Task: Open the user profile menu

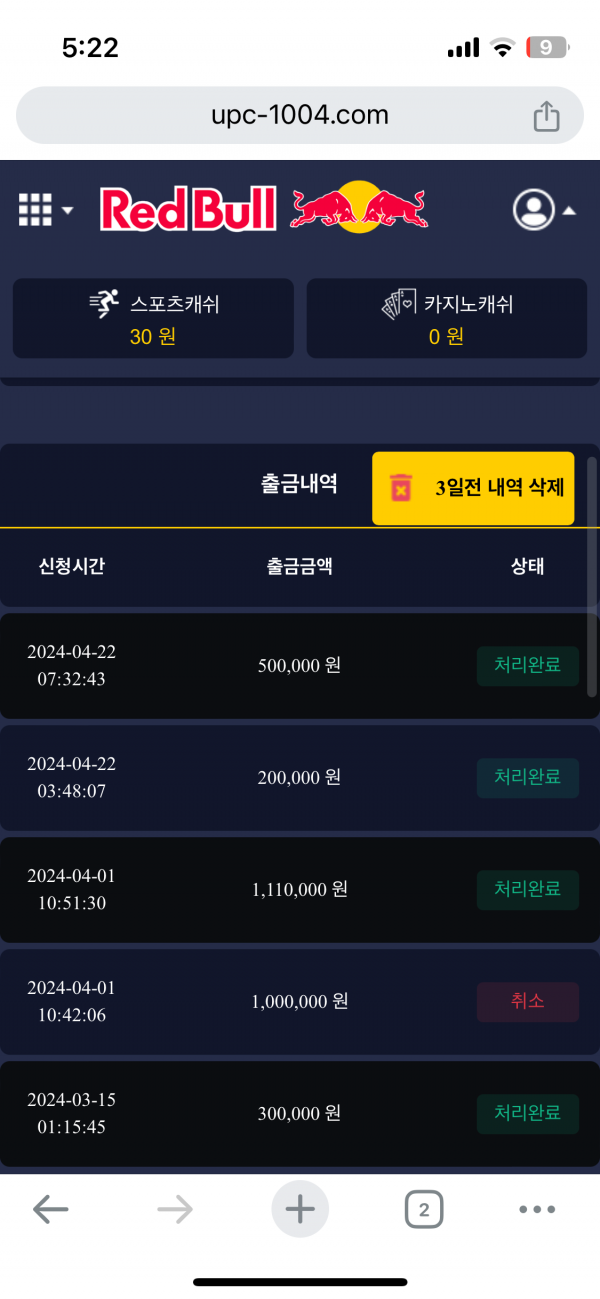Action: click(543, 210)
